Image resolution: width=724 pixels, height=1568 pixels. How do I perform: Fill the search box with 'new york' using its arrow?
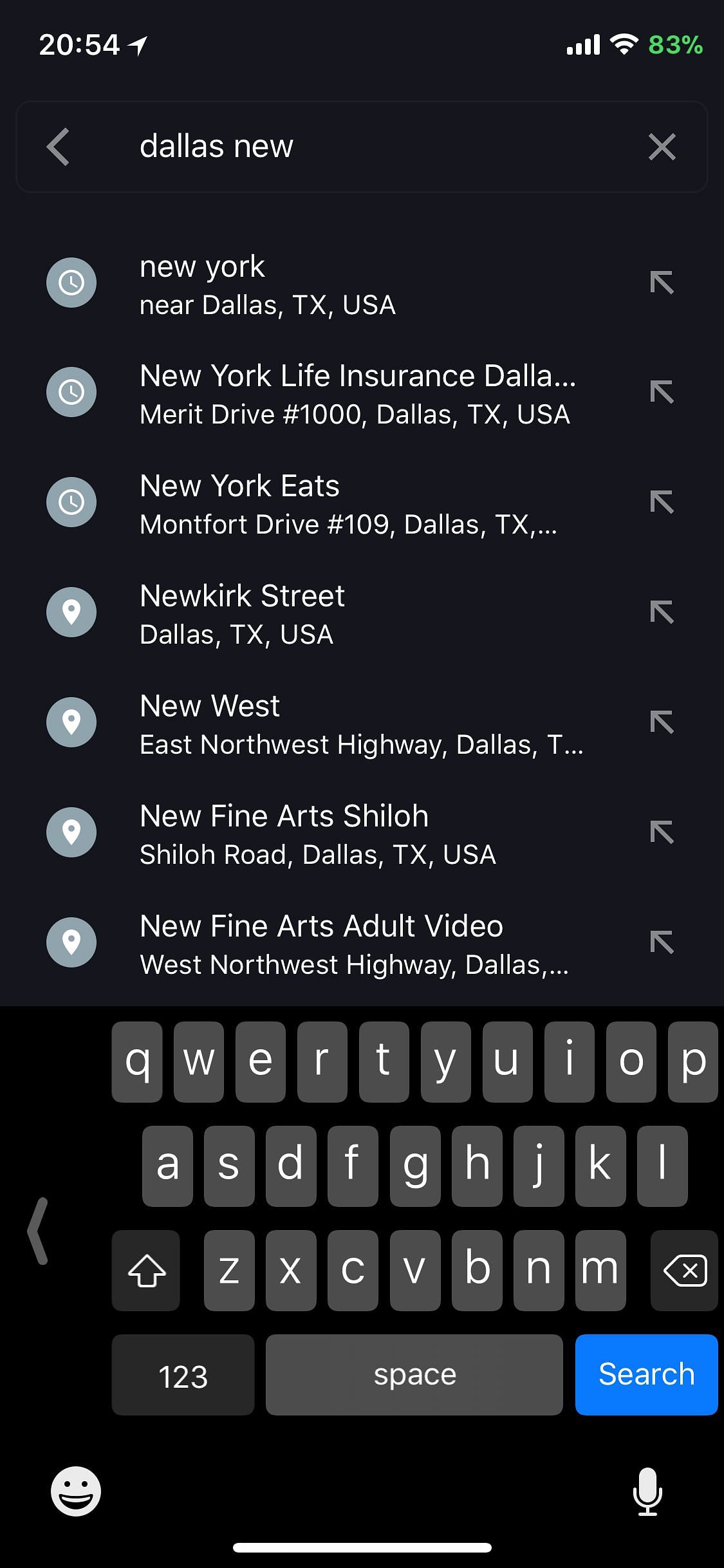coord(662,283)
